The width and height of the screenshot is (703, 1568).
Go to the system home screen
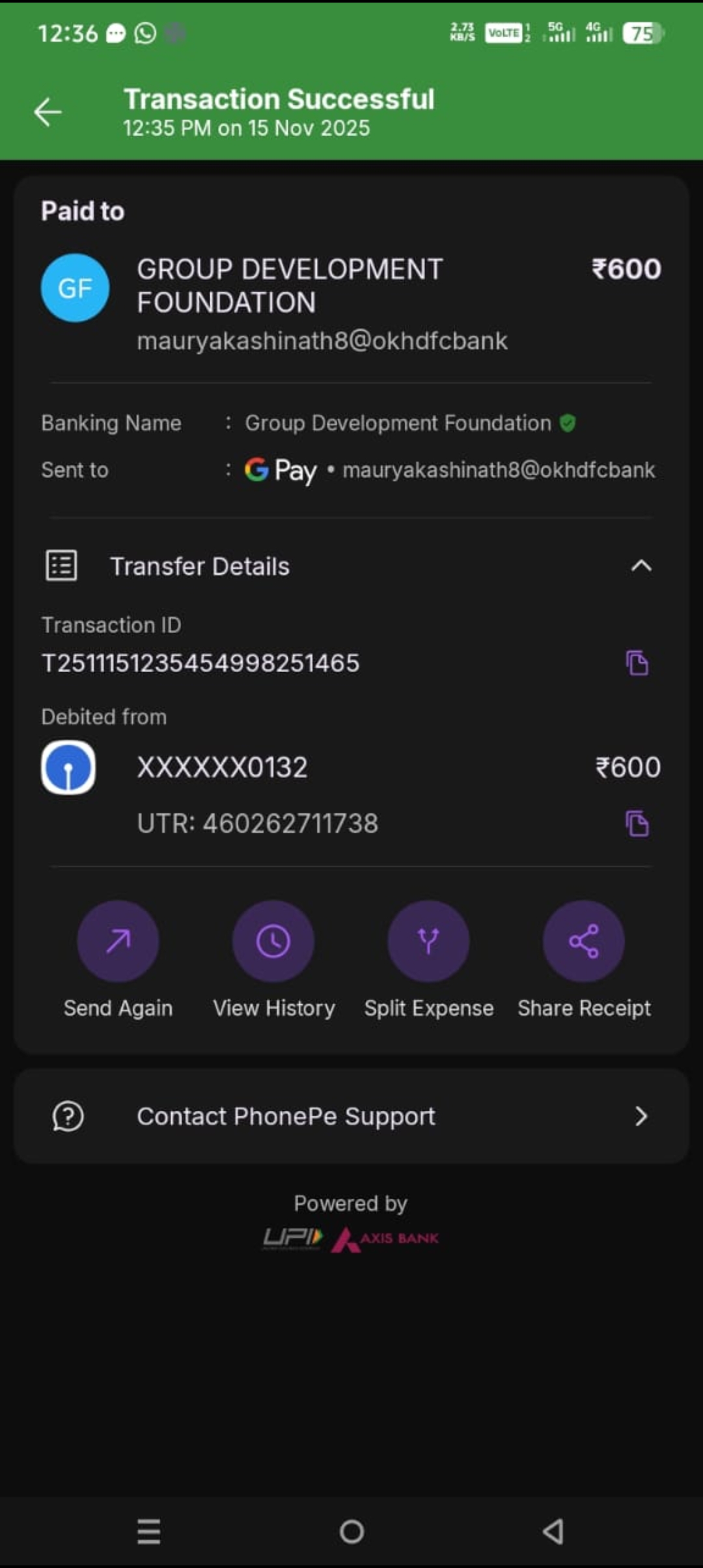point(351,1532)
